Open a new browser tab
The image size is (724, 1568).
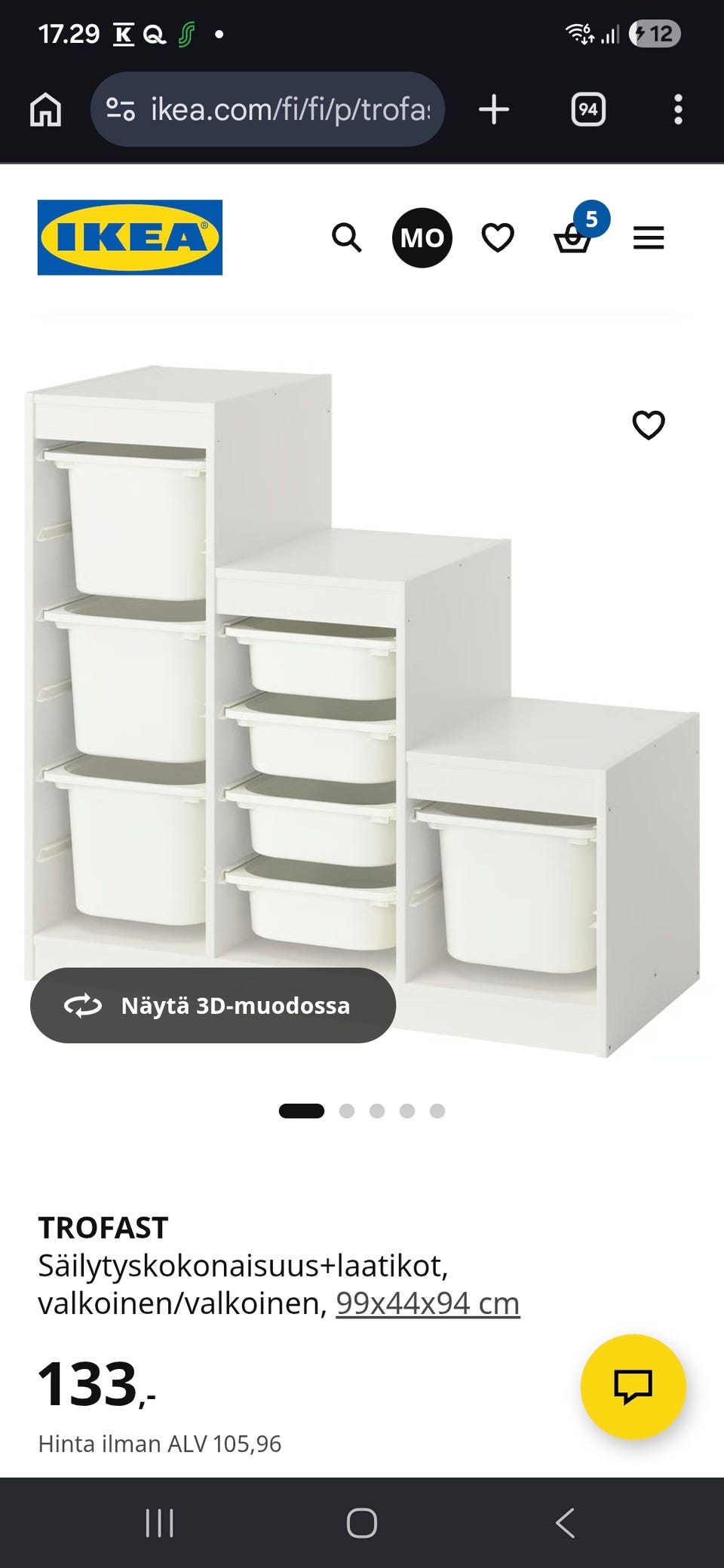494,110
